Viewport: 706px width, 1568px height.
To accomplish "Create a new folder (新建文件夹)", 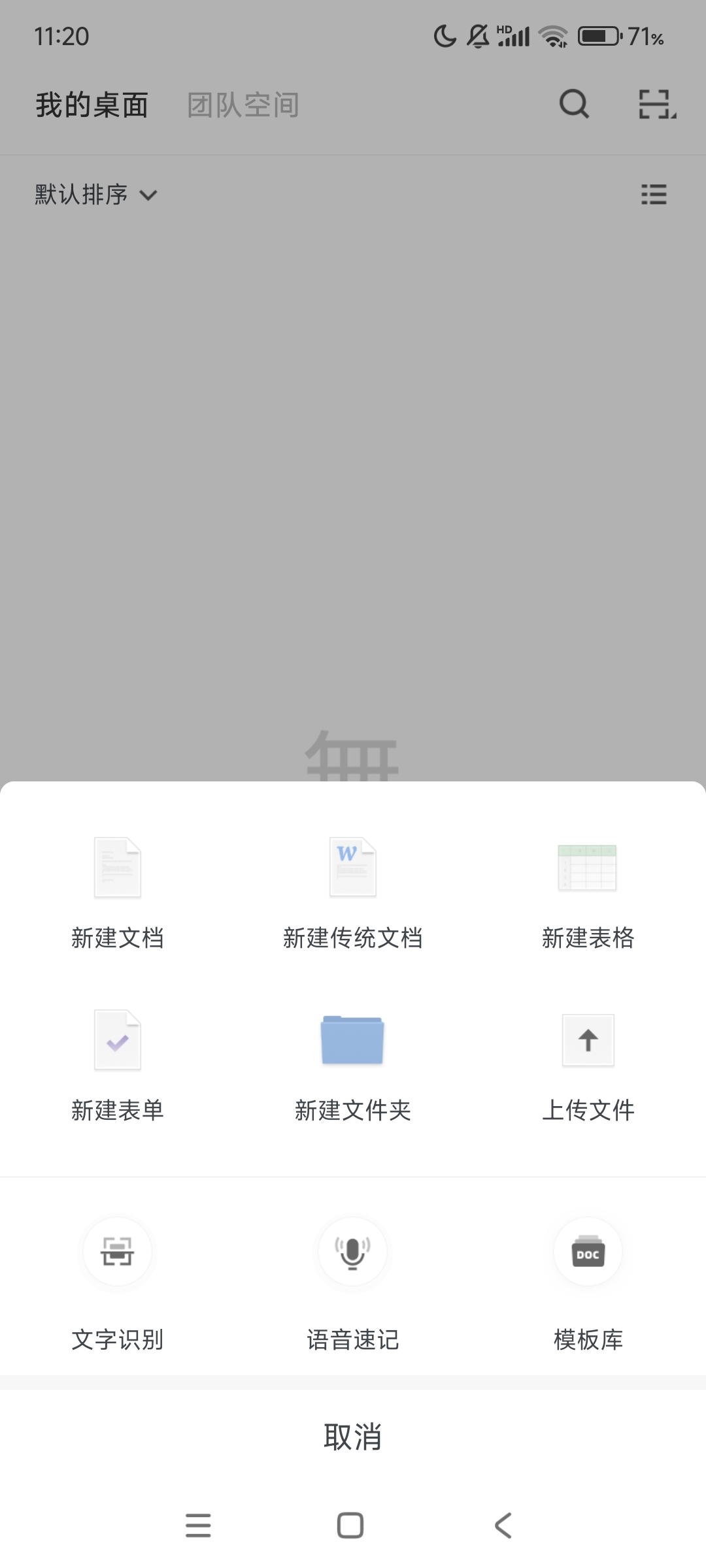I will coord(353,1065).
